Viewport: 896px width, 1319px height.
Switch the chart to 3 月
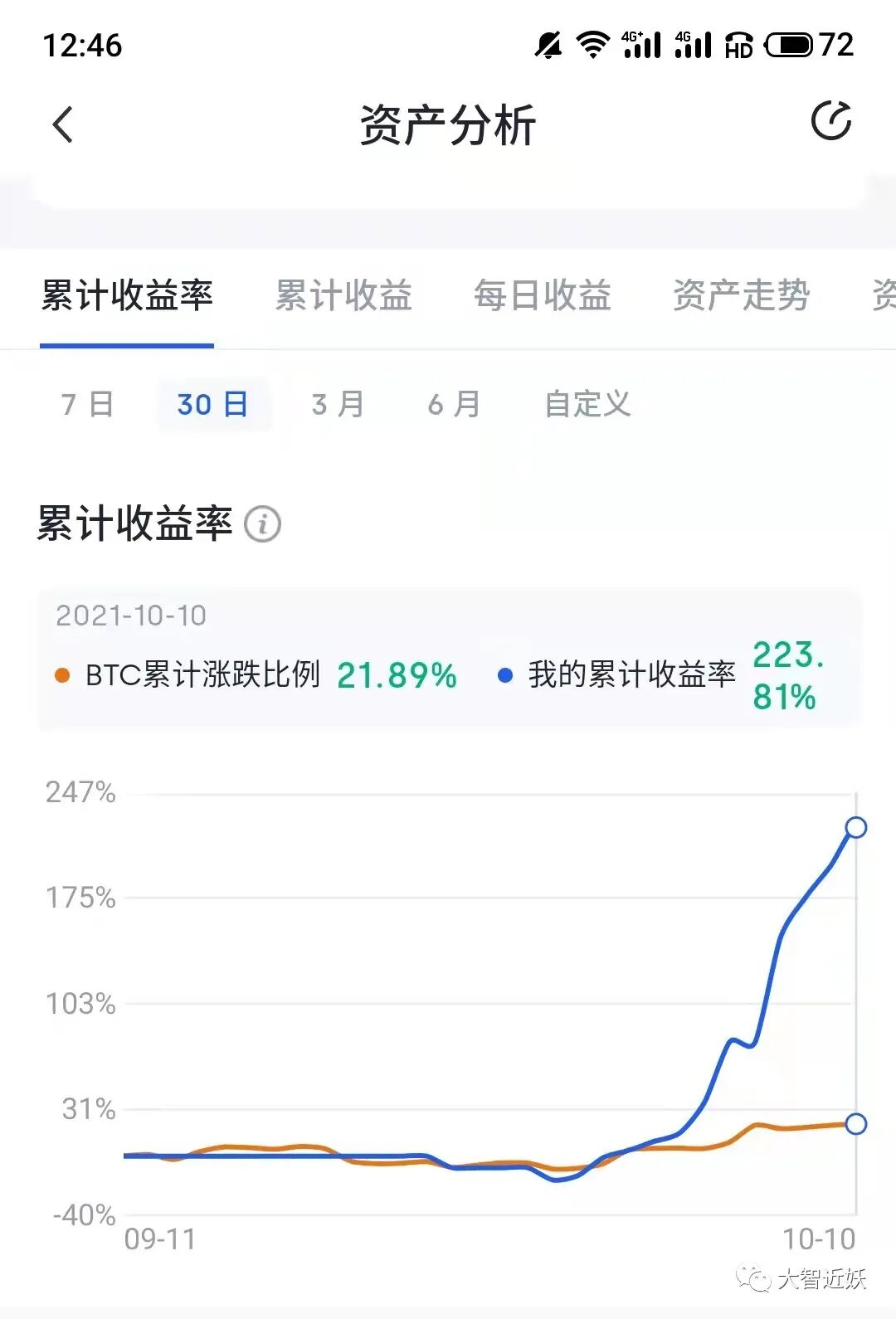(x=338, y=404)
